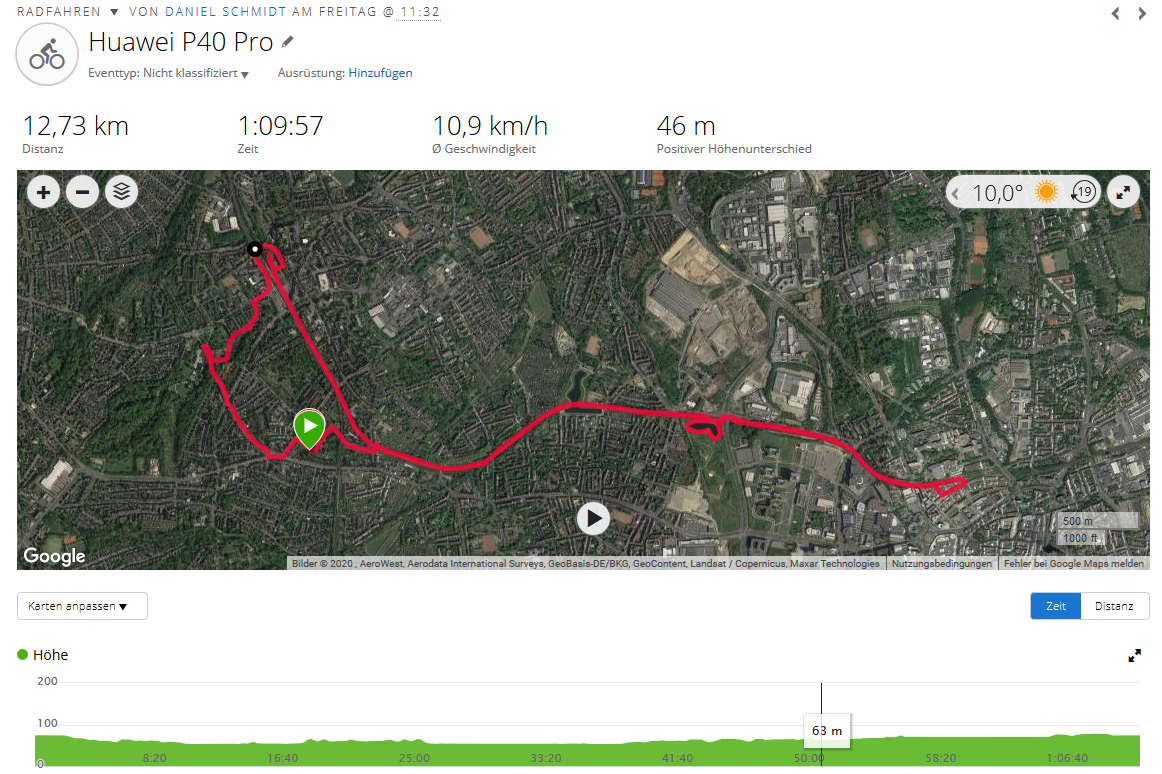Go to the next activity
Viewport: 1162px width, 774px height.
point(1143,13)
